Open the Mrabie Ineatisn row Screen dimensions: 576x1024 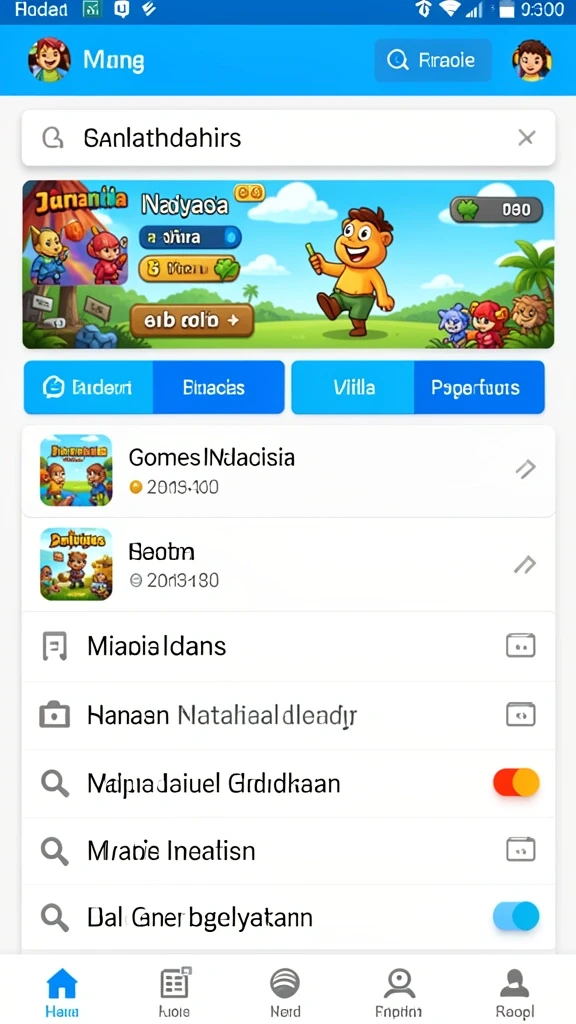pos(288,850)
